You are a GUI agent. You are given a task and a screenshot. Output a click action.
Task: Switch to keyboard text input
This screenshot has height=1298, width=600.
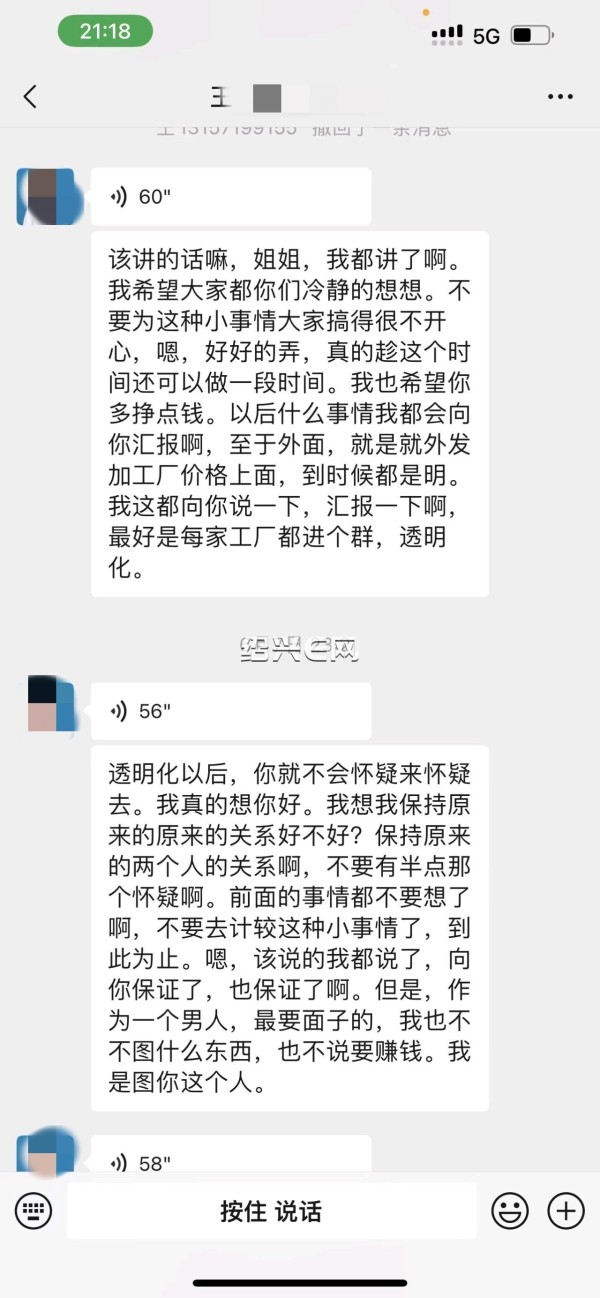coord(33,1211)
